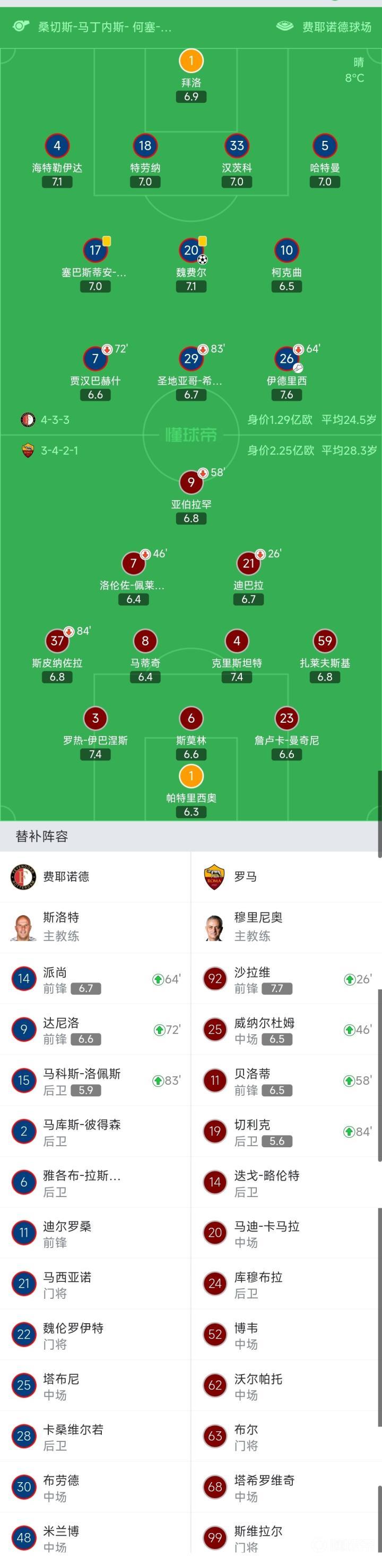
Task: Open 海特勒伊达 number 4 profile
Action: pyautogui.click(x=57, y=146)
